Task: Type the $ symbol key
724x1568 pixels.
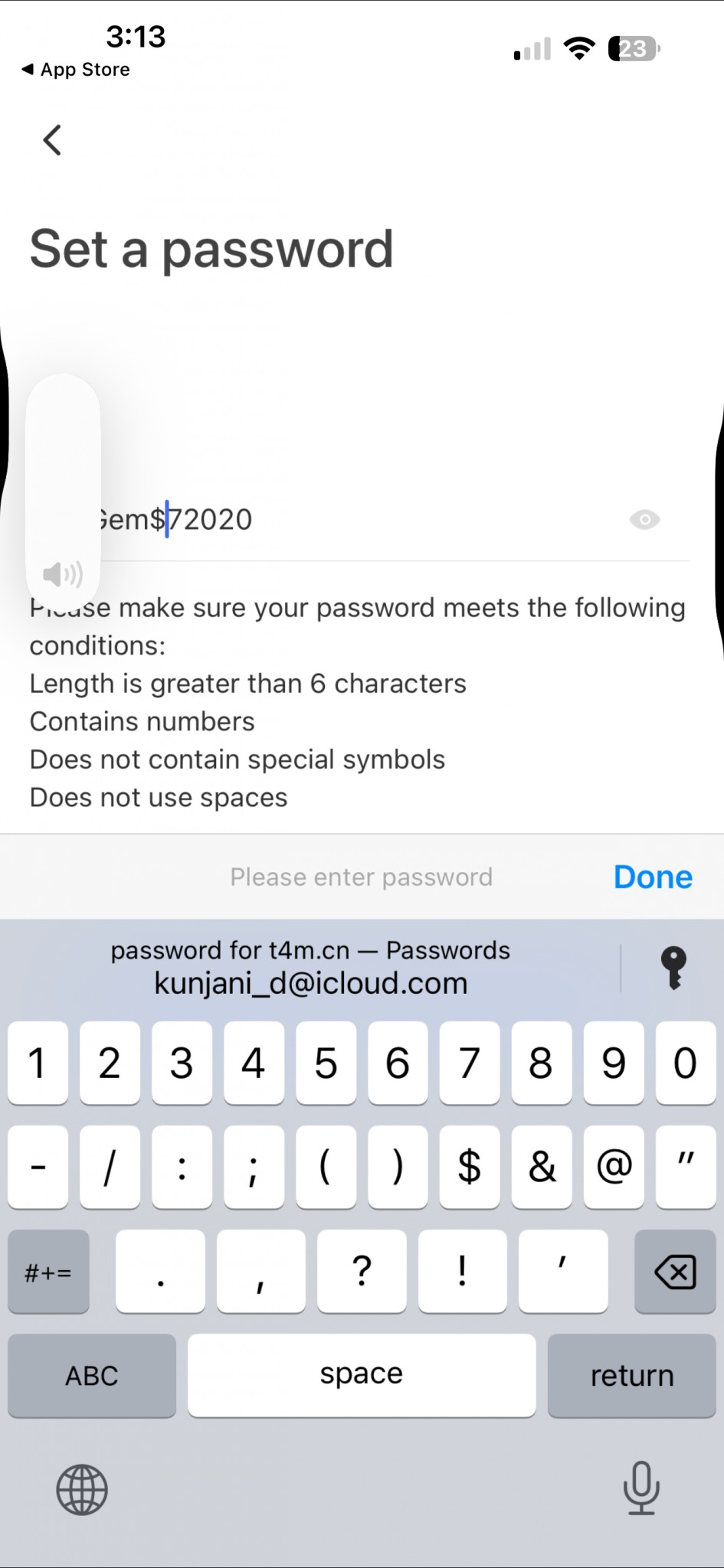Action: click(469, 1167)
